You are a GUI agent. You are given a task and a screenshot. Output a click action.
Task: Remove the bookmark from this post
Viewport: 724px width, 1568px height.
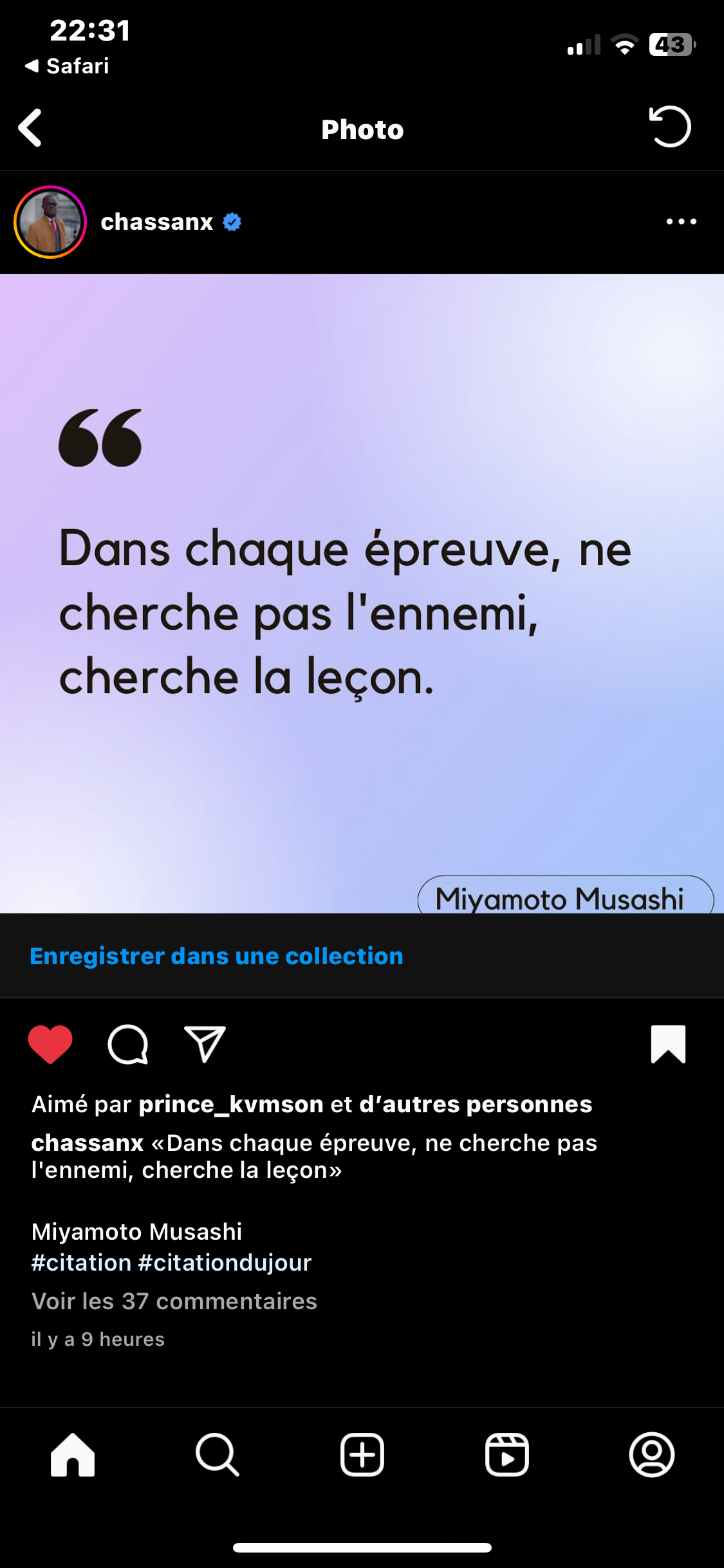point(668,1044)
